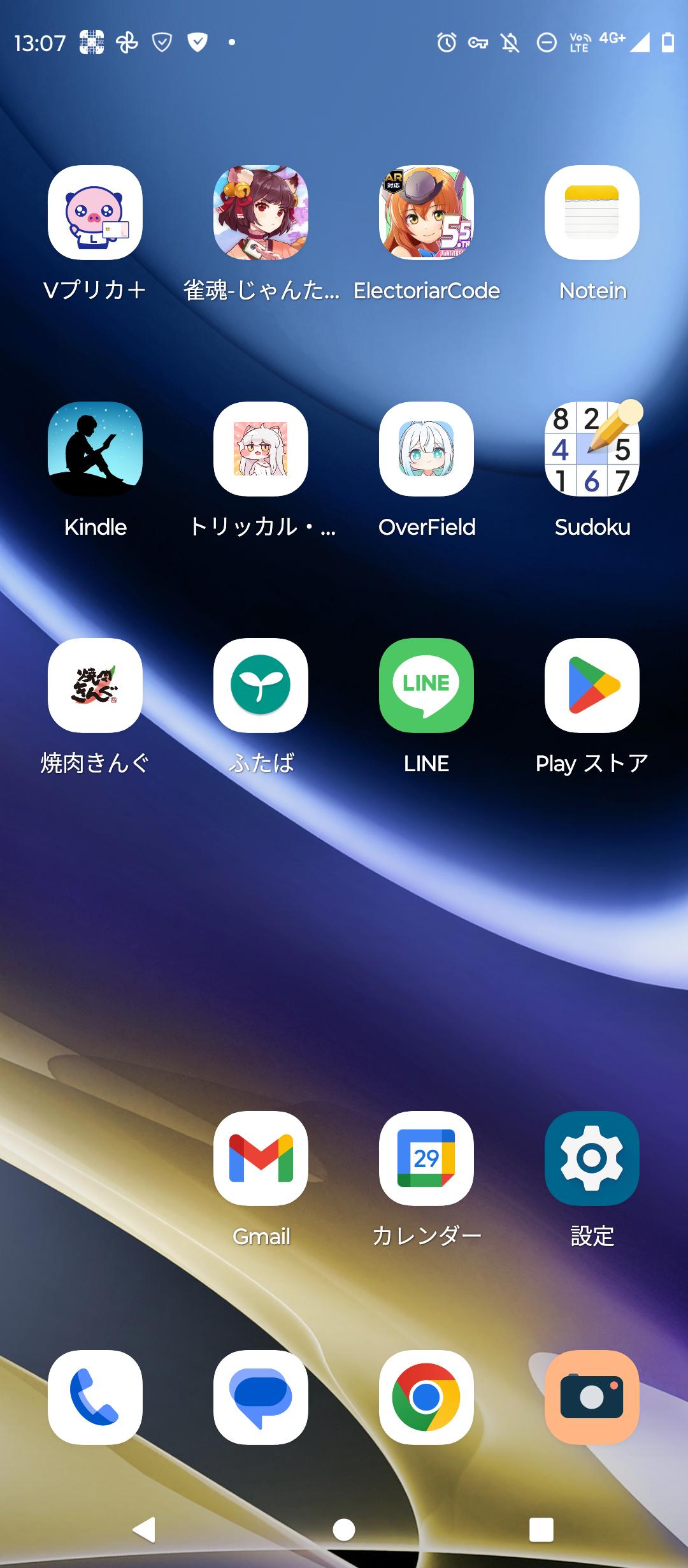
Task: Open the Sudoku game
Action: click(592, 449)
